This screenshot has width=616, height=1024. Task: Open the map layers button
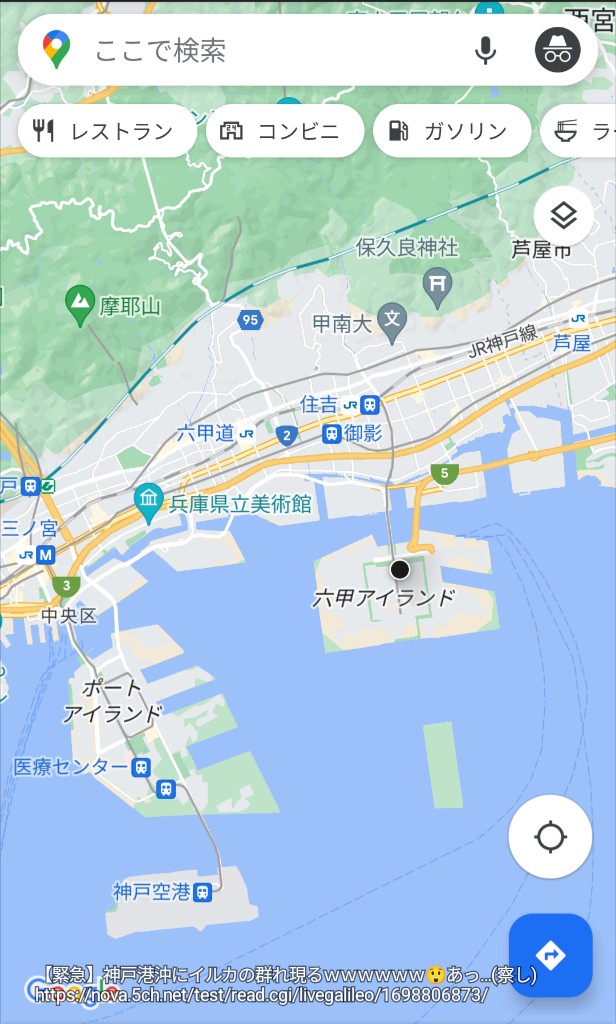563,216
